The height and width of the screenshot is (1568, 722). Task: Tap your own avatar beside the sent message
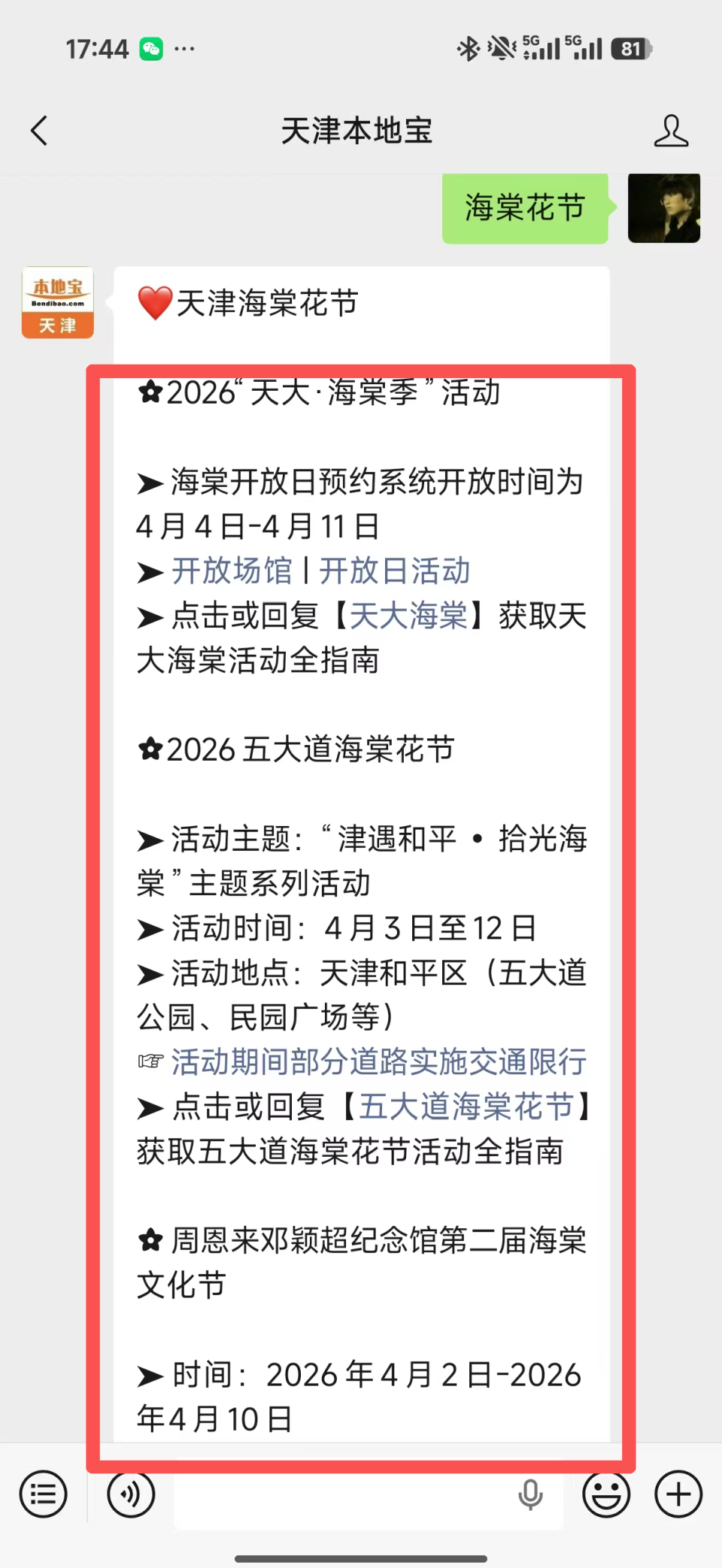point(664,208)
